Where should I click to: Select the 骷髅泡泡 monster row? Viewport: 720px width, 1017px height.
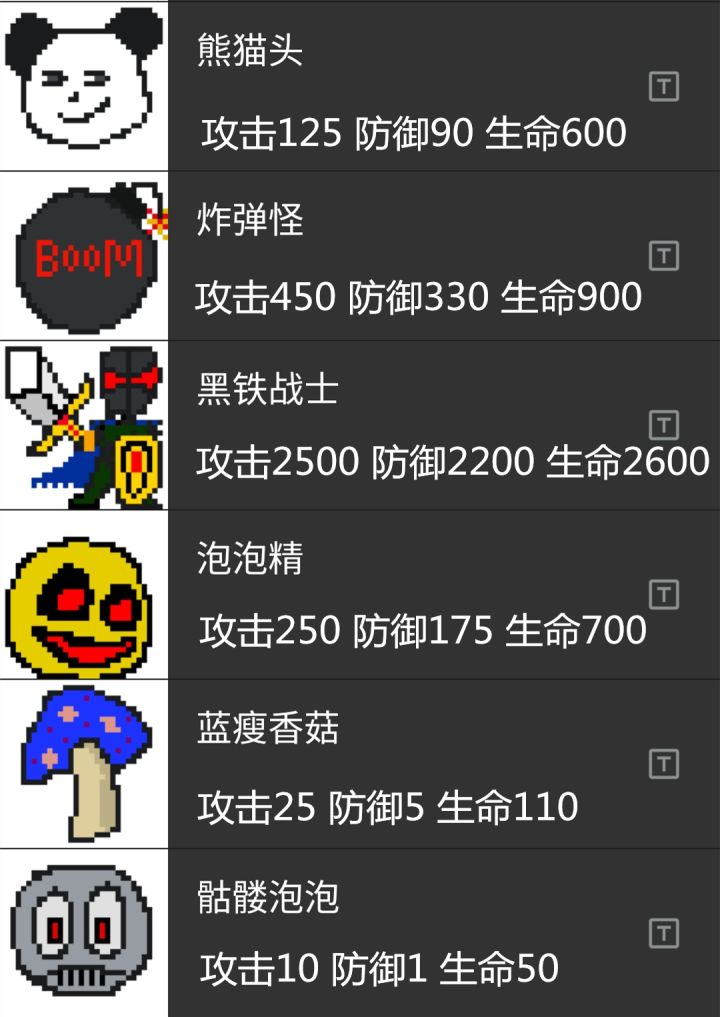(400, 934)
